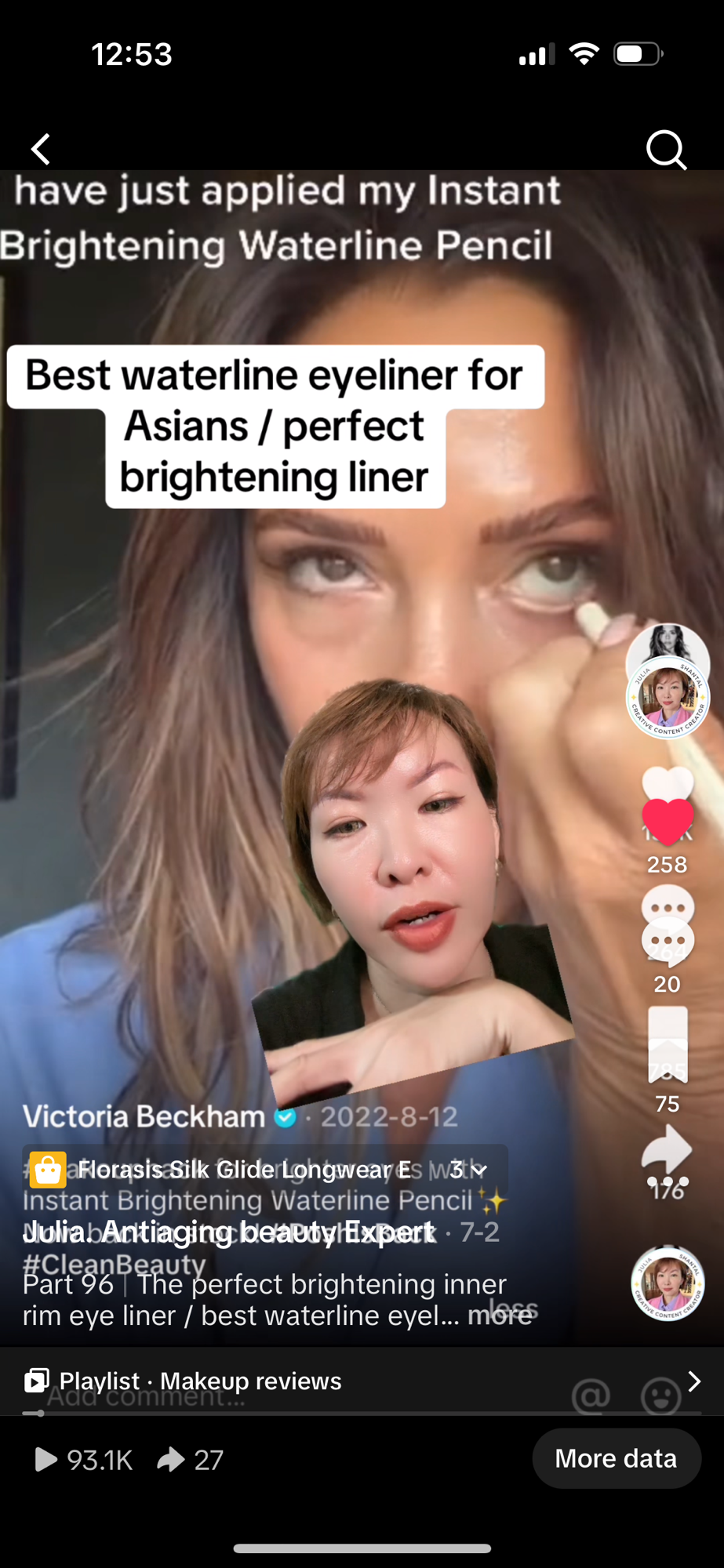The image size is (724, 1568).
Task: Like this video with the heart
Action: 668,821
